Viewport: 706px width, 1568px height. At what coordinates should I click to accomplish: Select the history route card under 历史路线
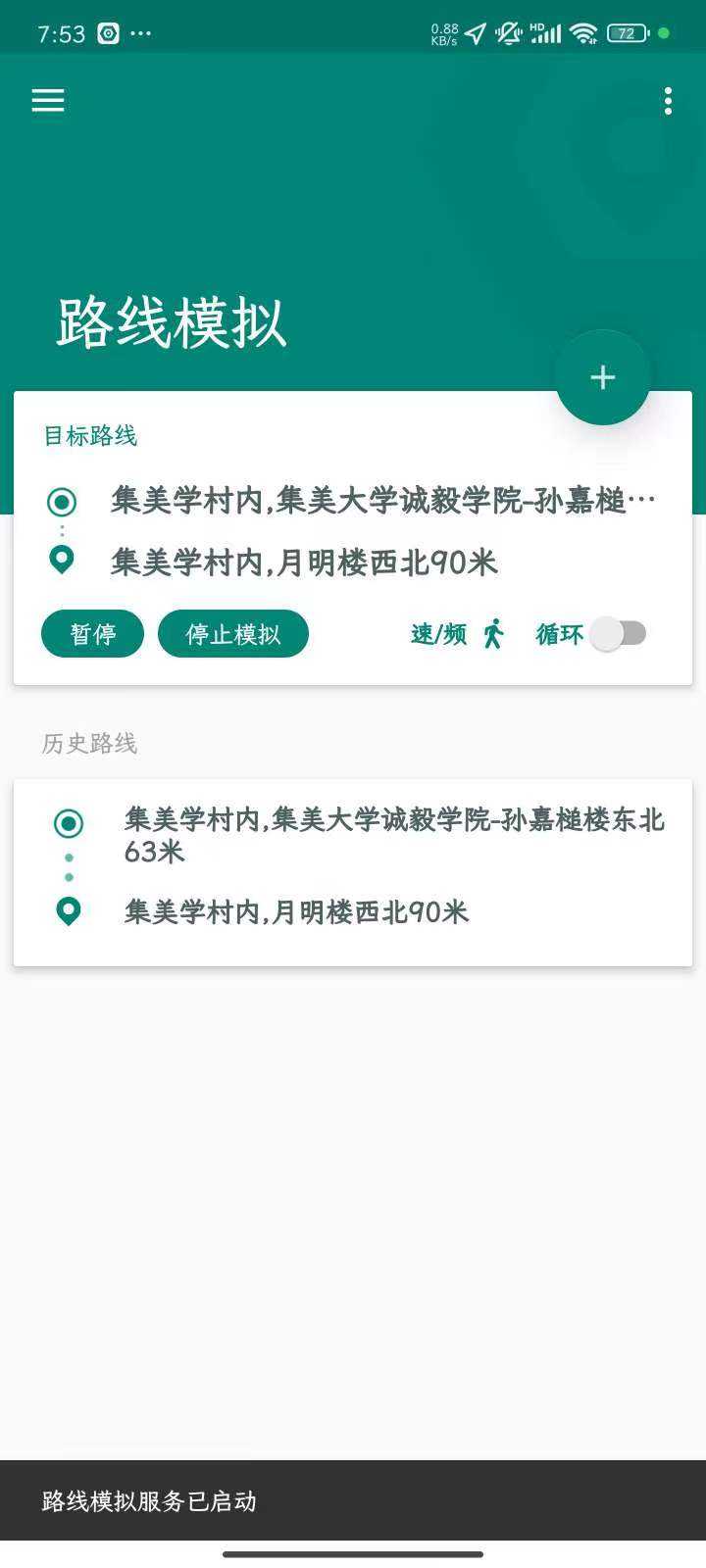[353, 872]
